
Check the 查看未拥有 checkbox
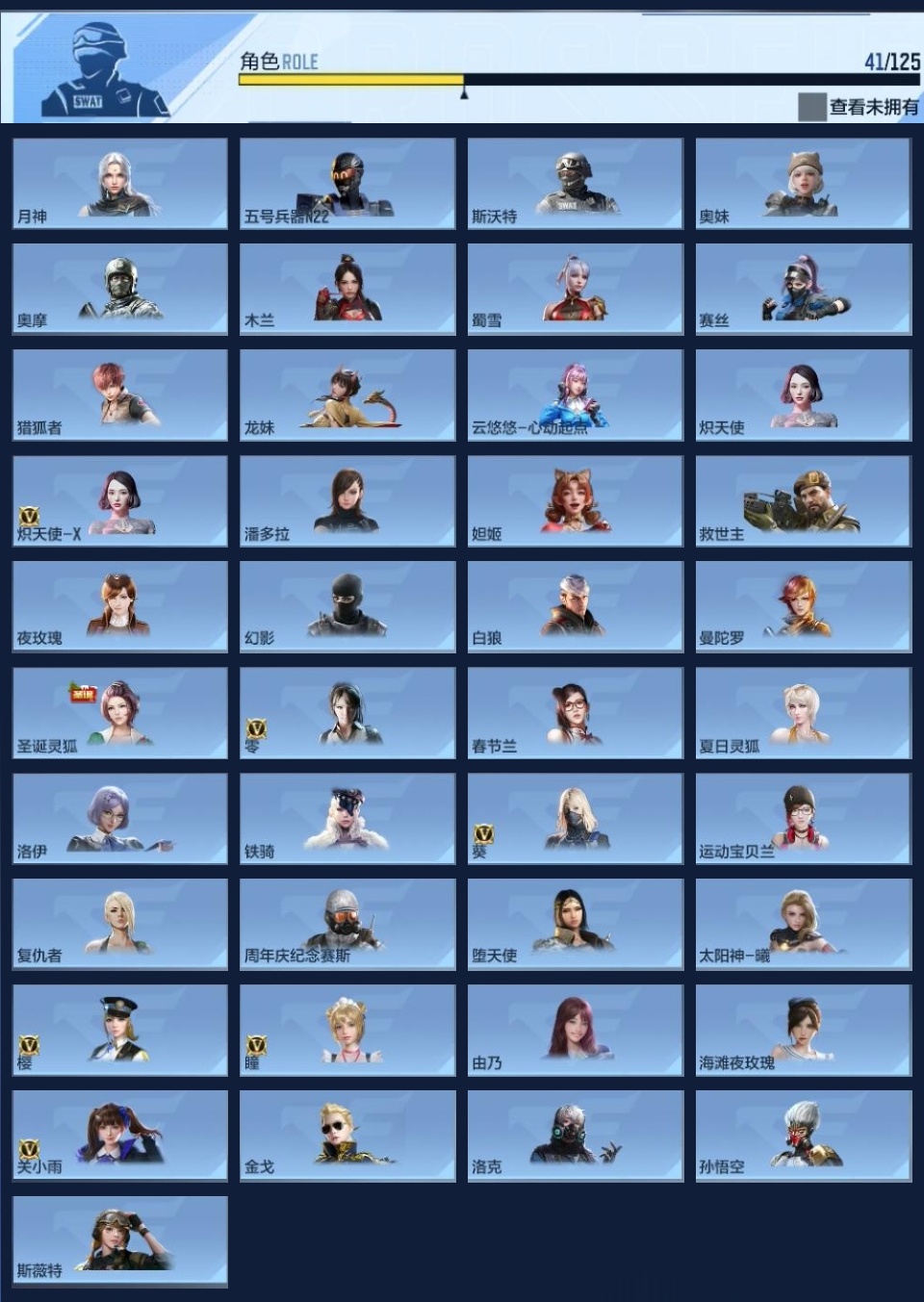(811, 107)
